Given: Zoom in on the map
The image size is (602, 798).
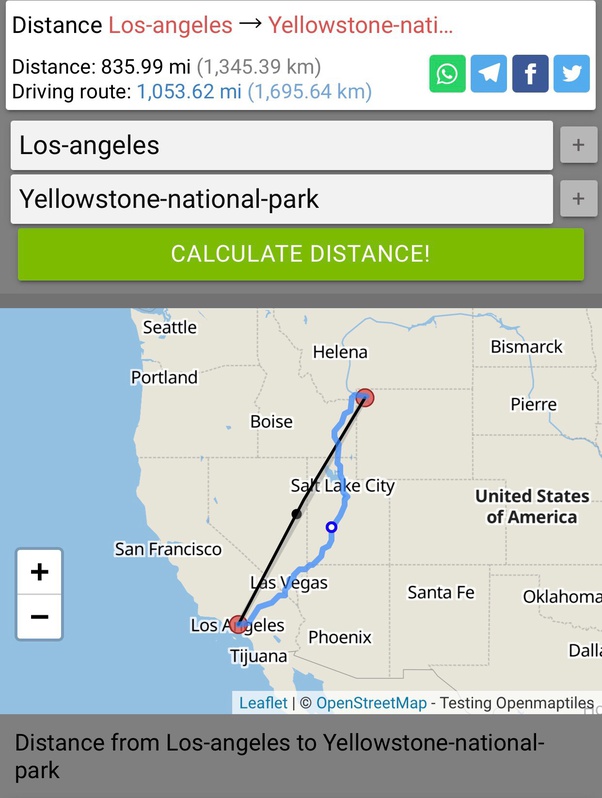Looking at the screenshot, I should coord(40,572).
